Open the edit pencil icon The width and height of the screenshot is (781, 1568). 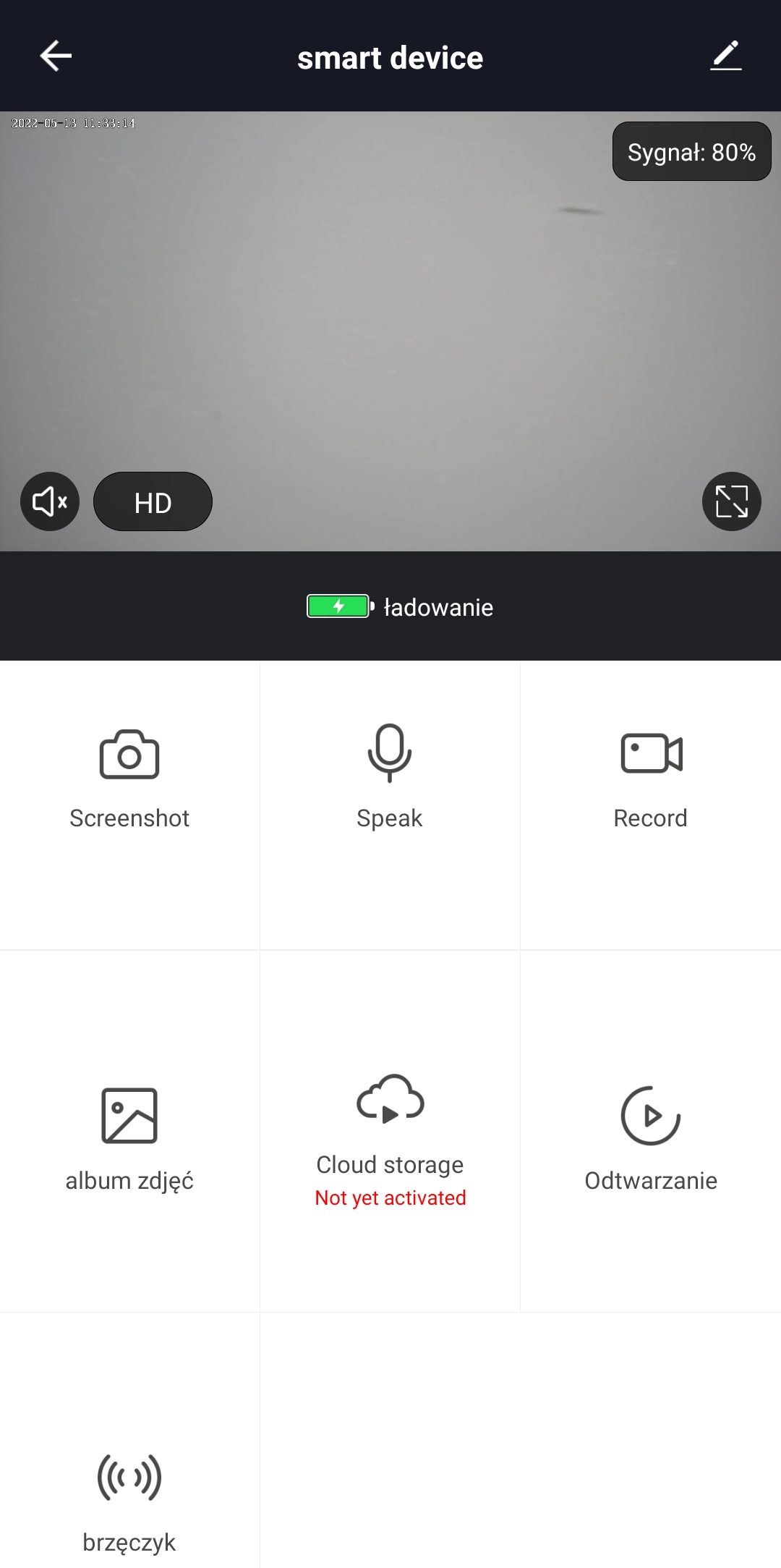(726, 56)
